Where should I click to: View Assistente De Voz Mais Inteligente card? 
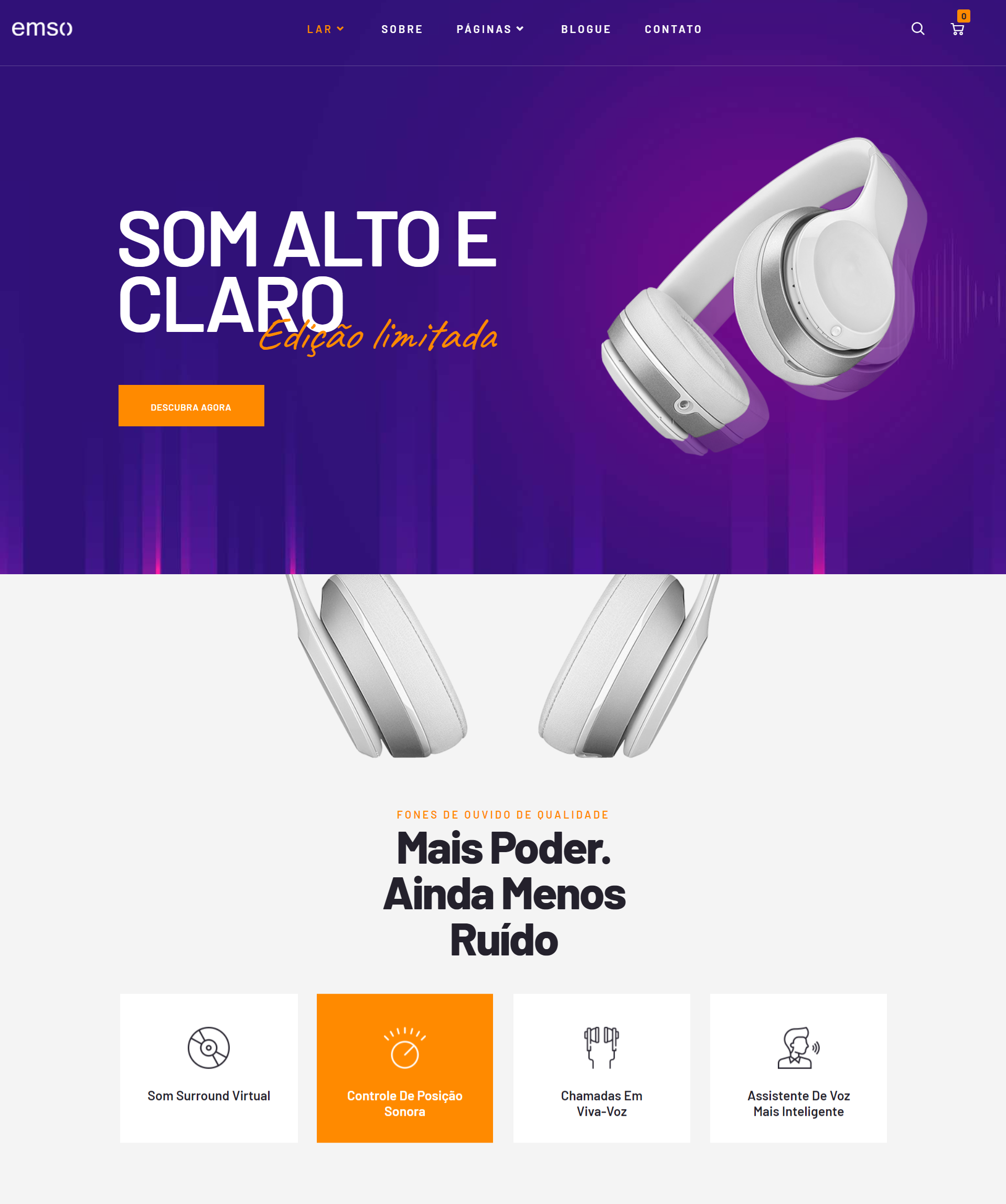tap(798, 1068)
